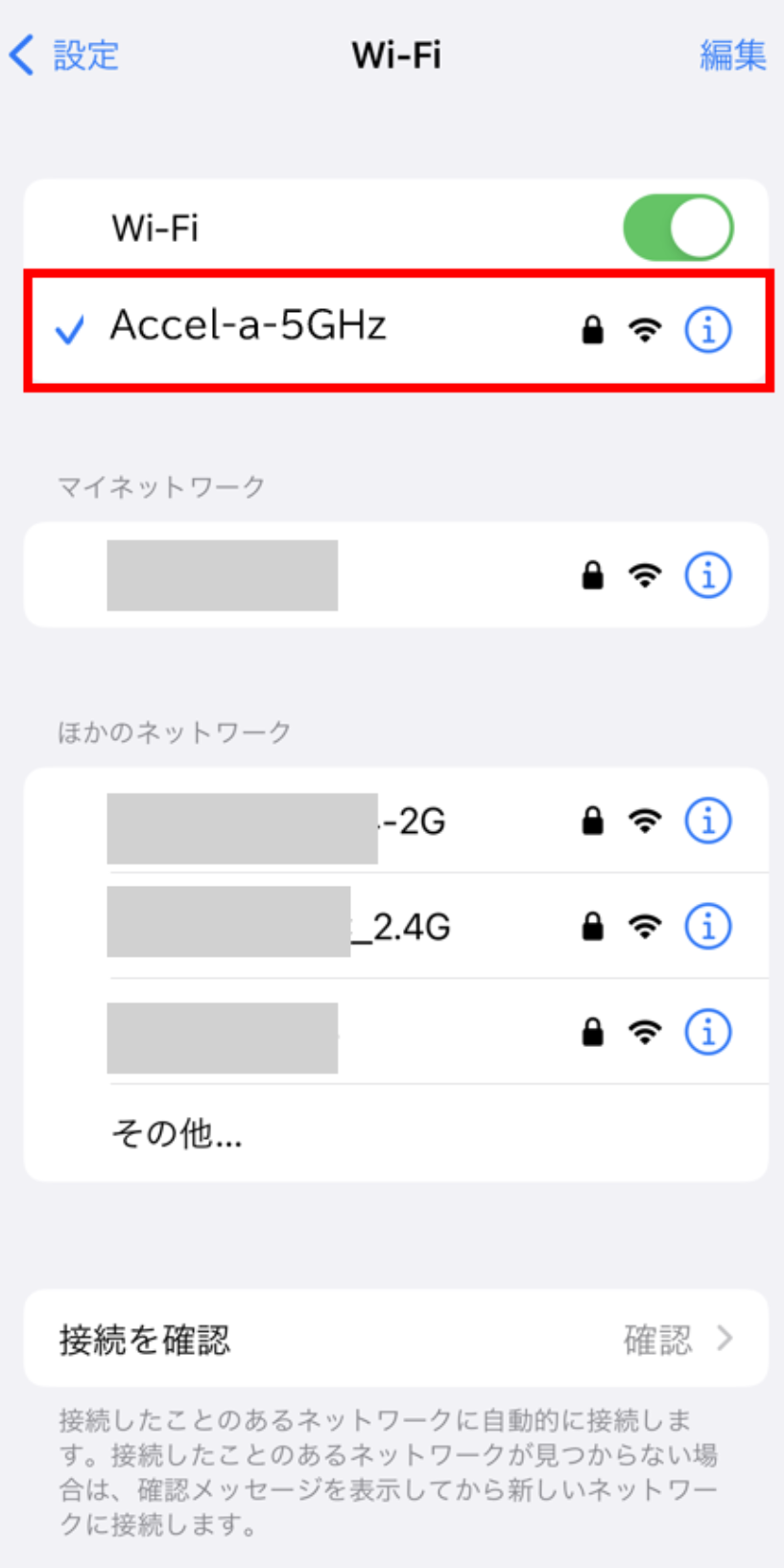
Task: Open info for Accel-a-5GHz
Action: [x=708, y=329]
